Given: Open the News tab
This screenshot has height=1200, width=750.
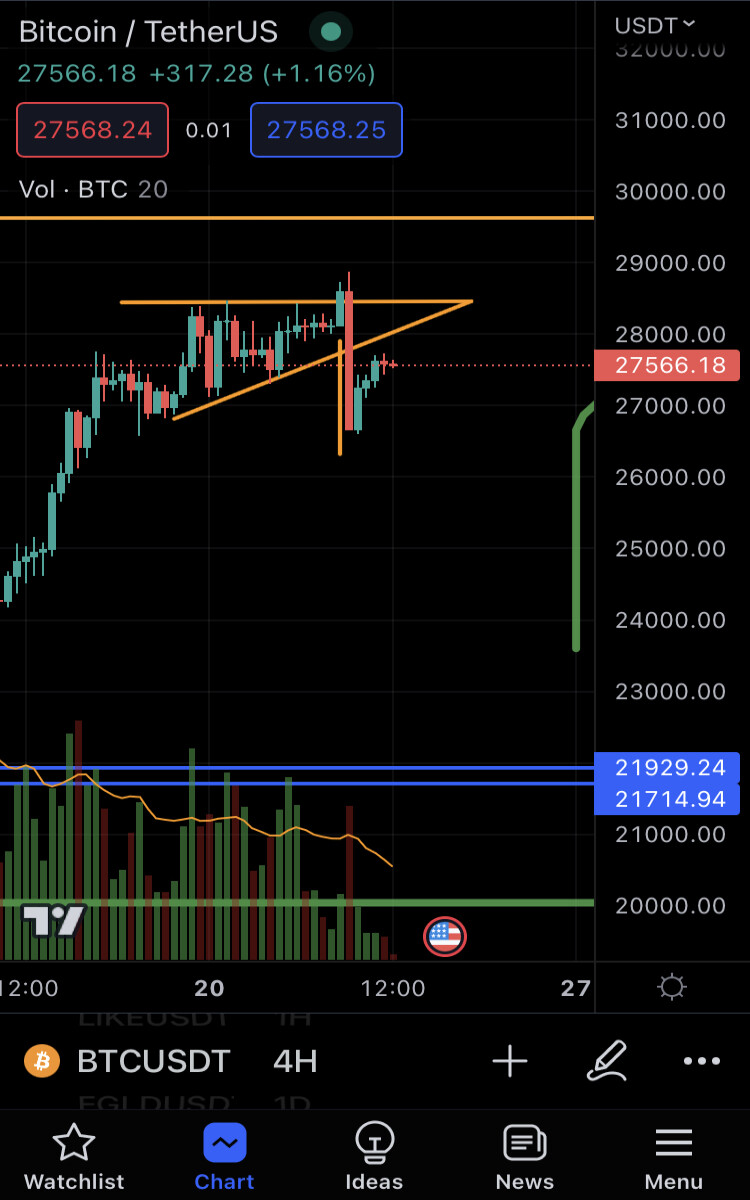Looking at the screenshot, I should point(524,1156).
